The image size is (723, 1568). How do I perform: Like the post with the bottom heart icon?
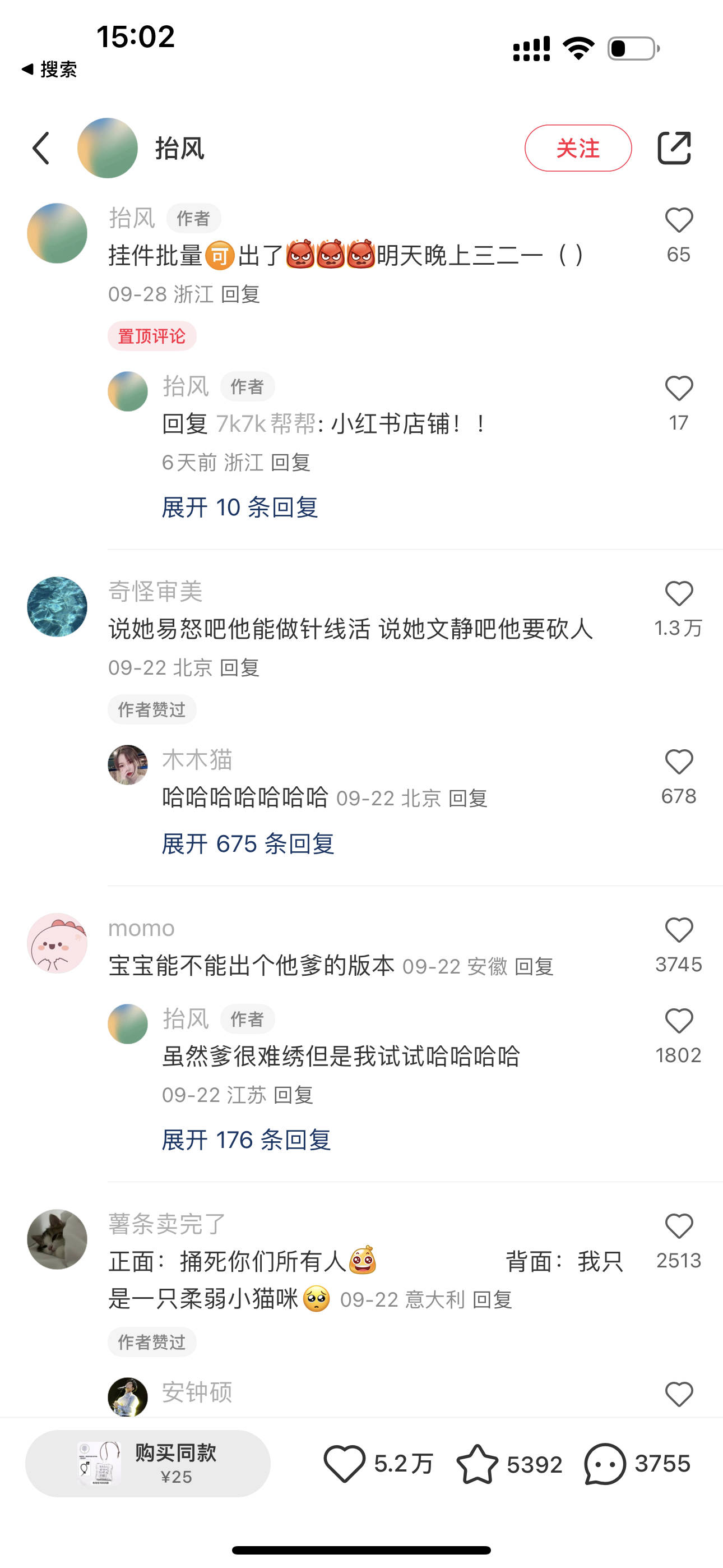point(345,1463)
